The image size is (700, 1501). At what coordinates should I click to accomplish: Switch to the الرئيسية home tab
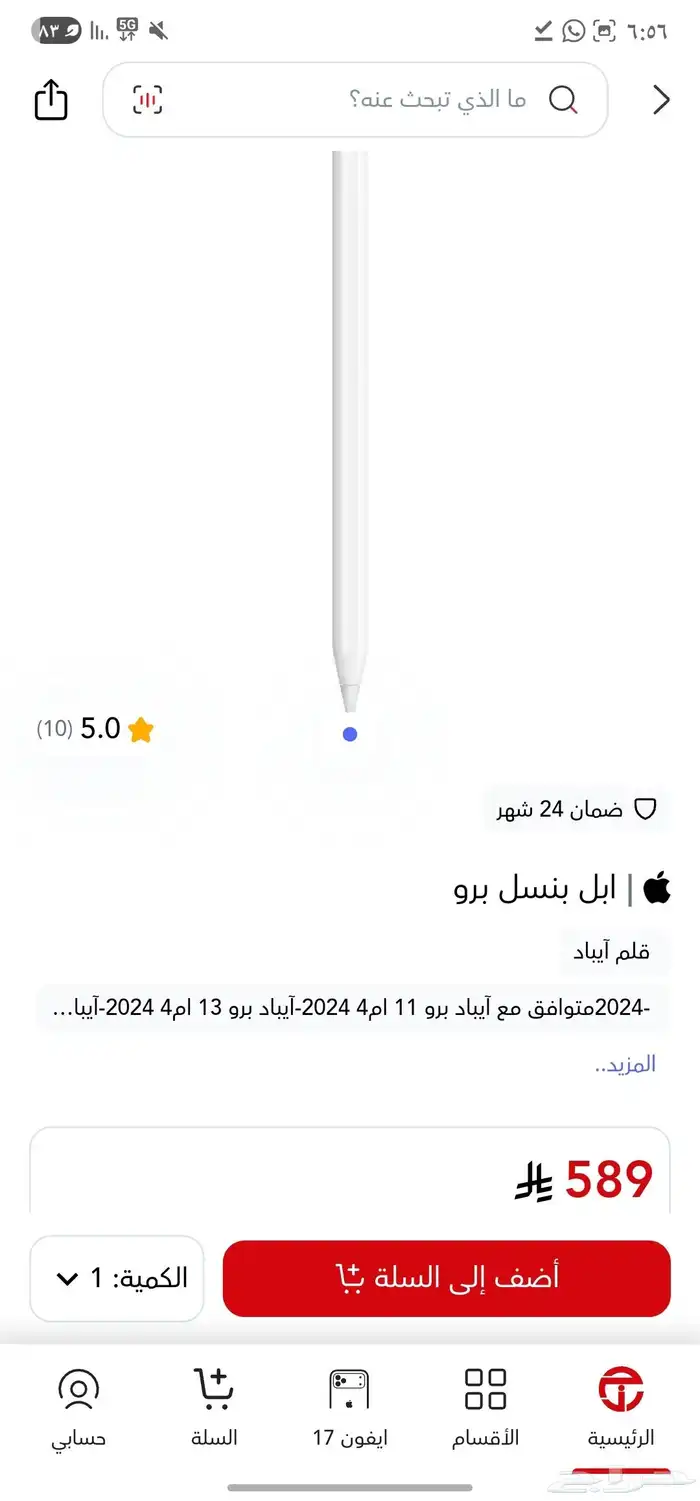[x=621, y=1408]
